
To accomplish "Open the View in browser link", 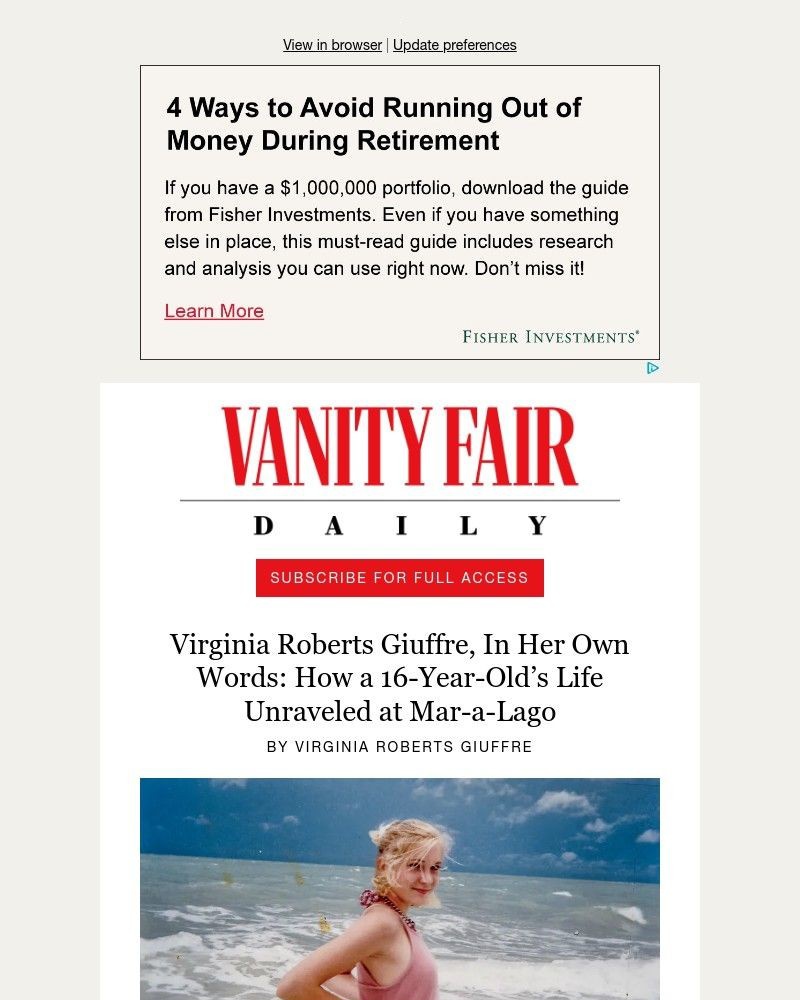I will pyautogui.click(x=332, y=45).
